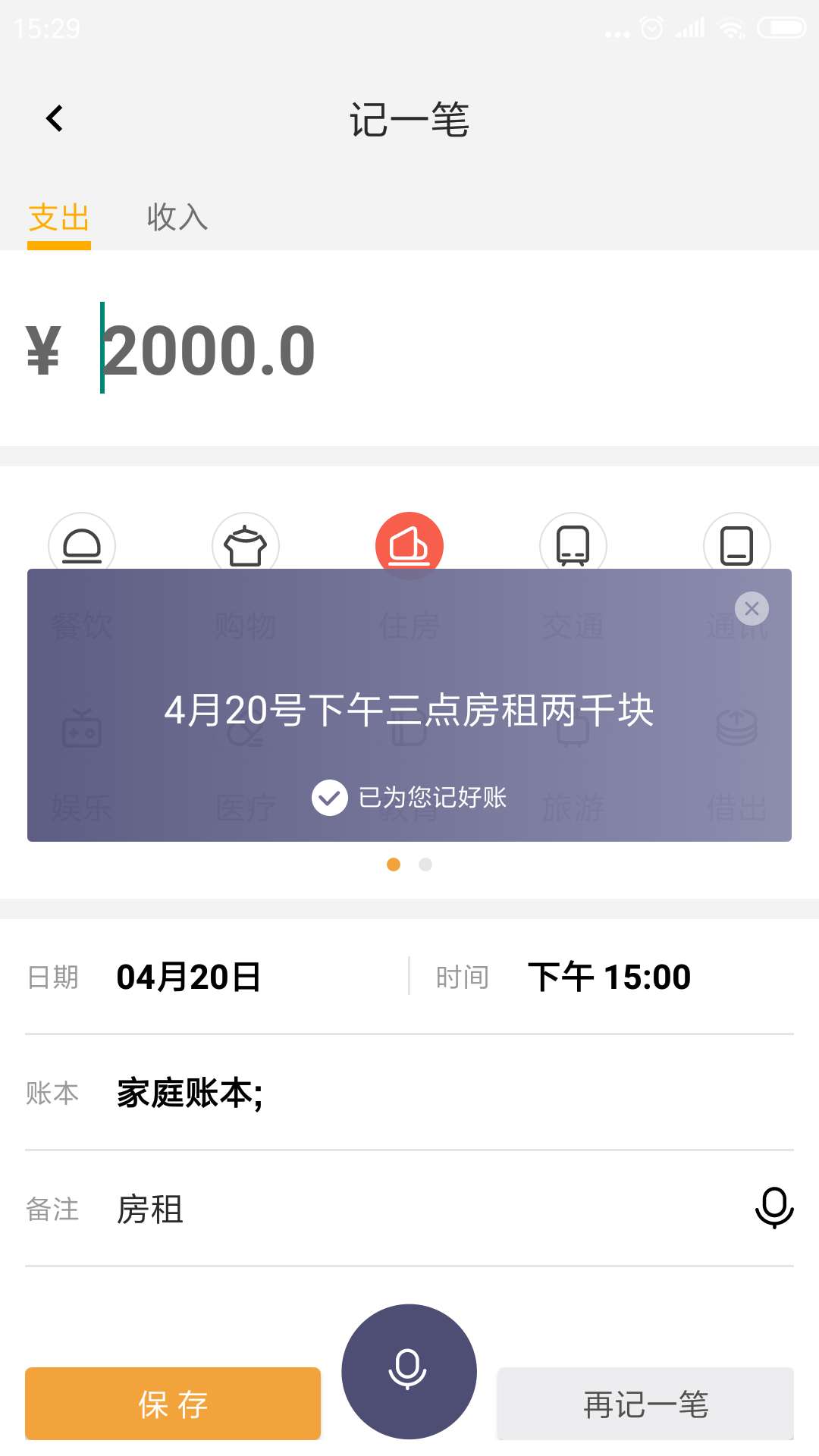The width and height of the screenshot is (819, 1456).
Task: Select the 通讯 (communication) category icon
Action: pos(736,546)
